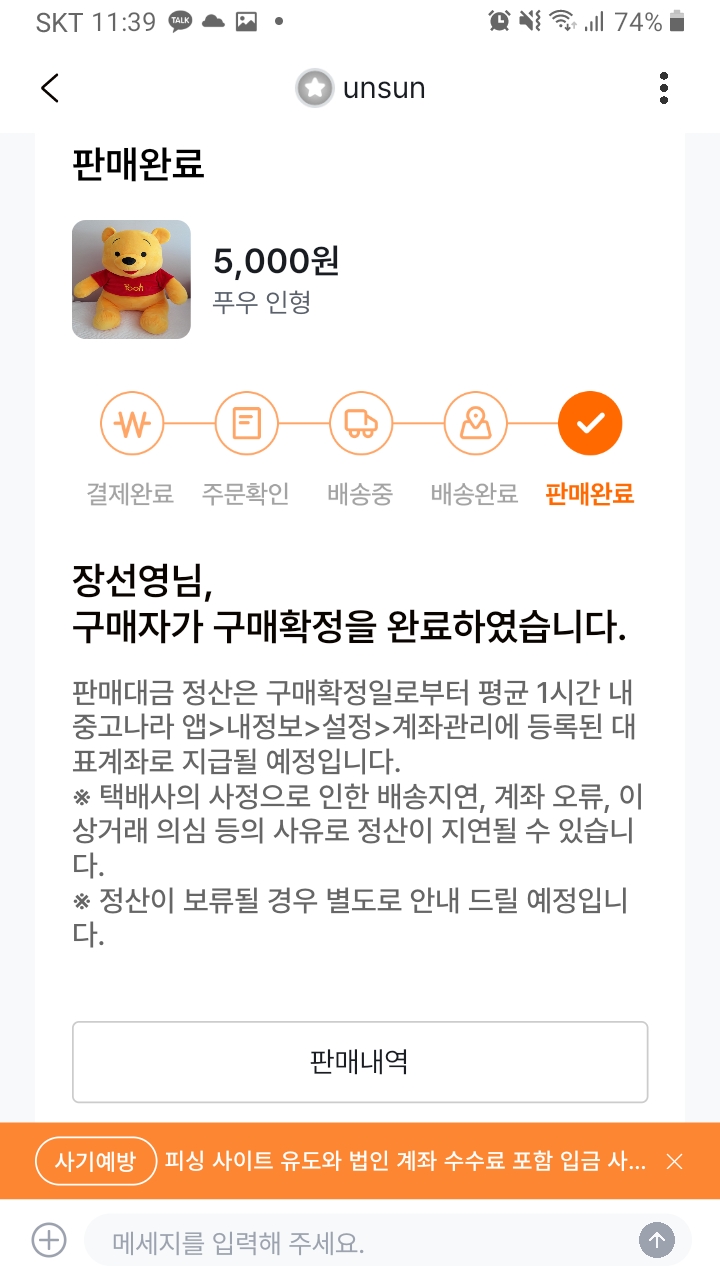Tap the 판매내역 button
This screenshot has width=720, height=1280.
tap(360, 1061)
